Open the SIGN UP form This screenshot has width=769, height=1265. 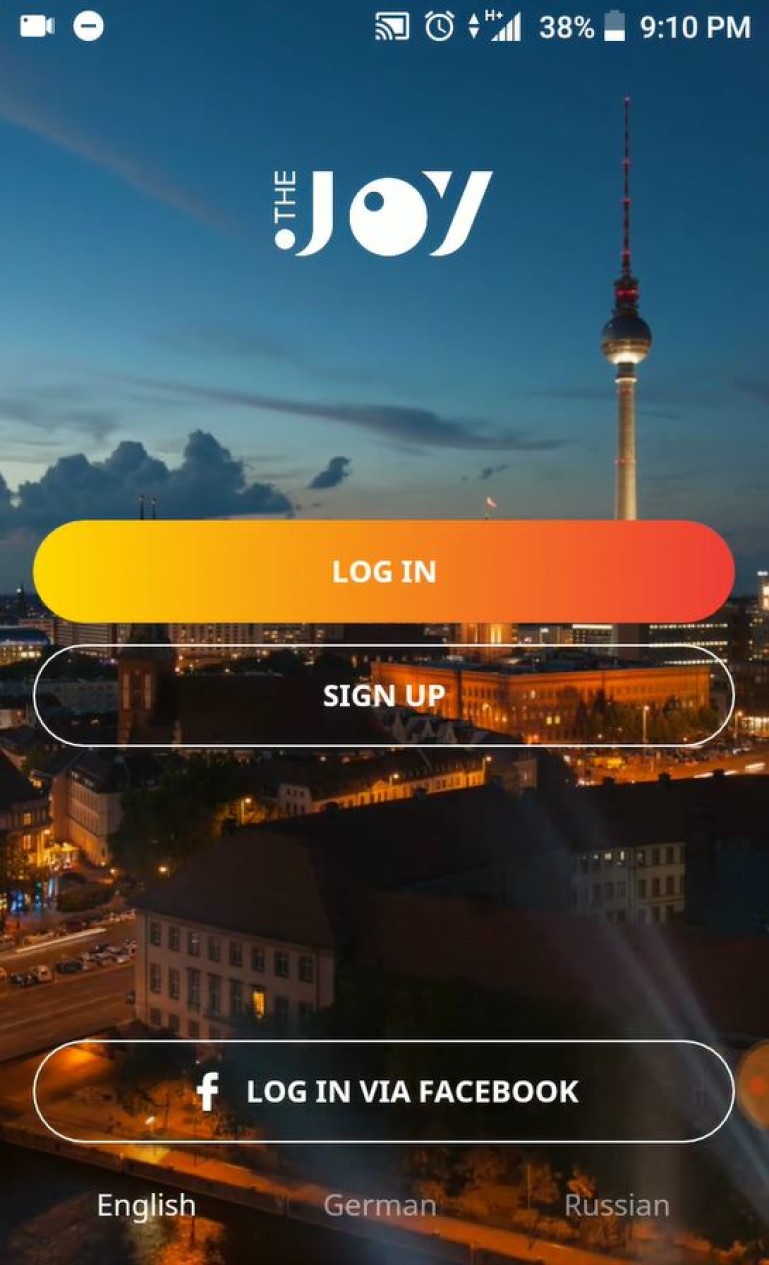tap(384, 696)
